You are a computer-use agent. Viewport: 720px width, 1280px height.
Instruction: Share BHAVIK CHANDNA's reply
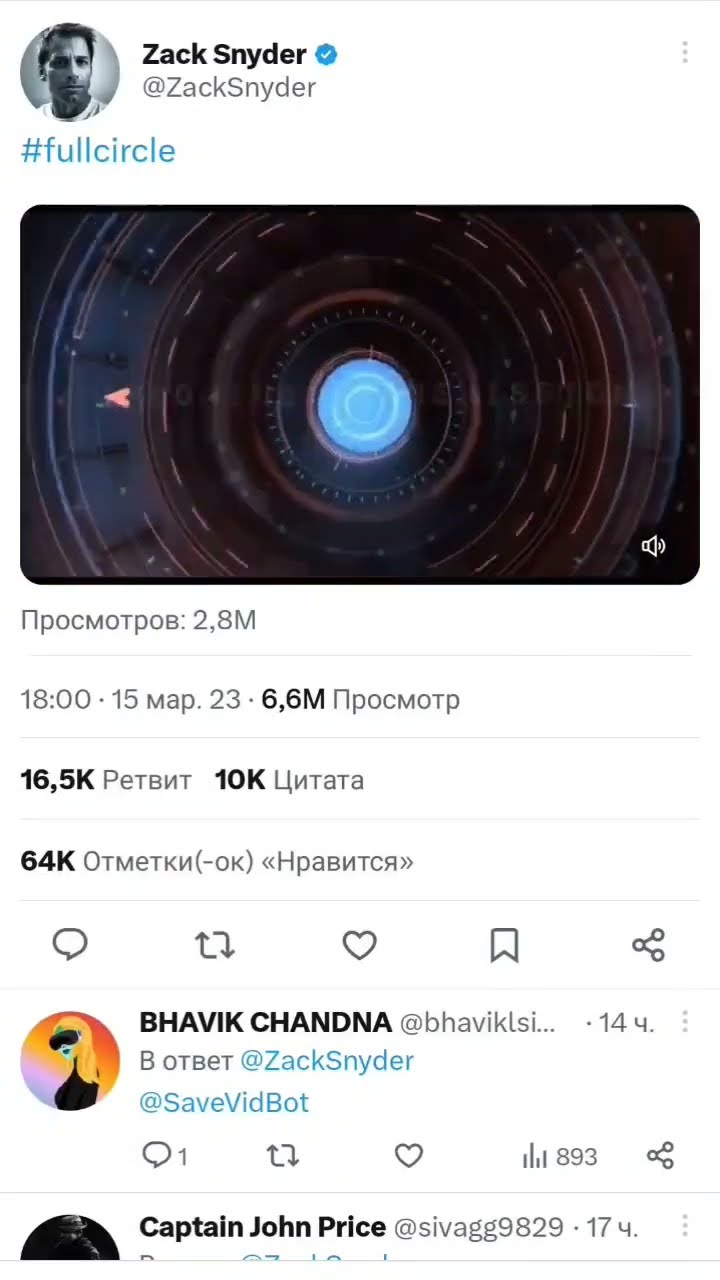click(660, 1156)
